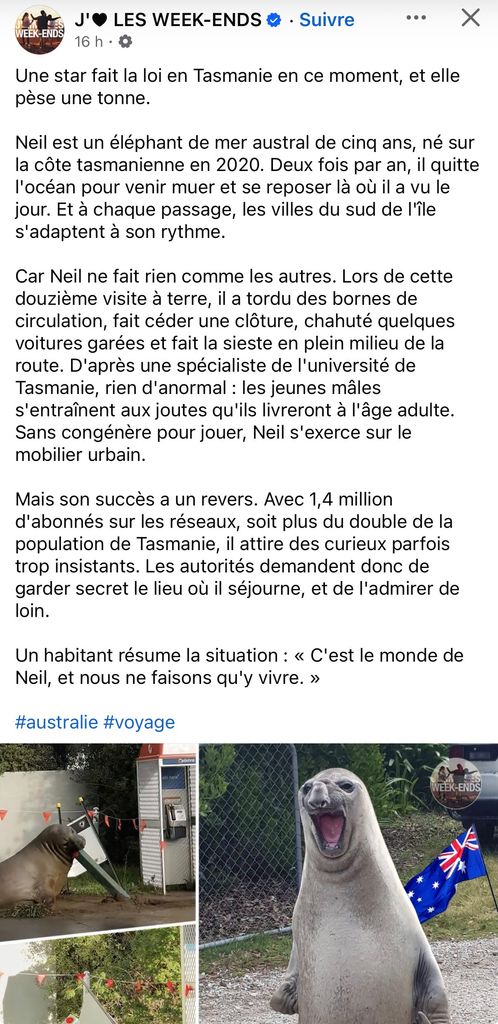Screen dimensions: 498x1024
Task: Open the photo of the seal with the Australian flag
Action: point(349,884)
